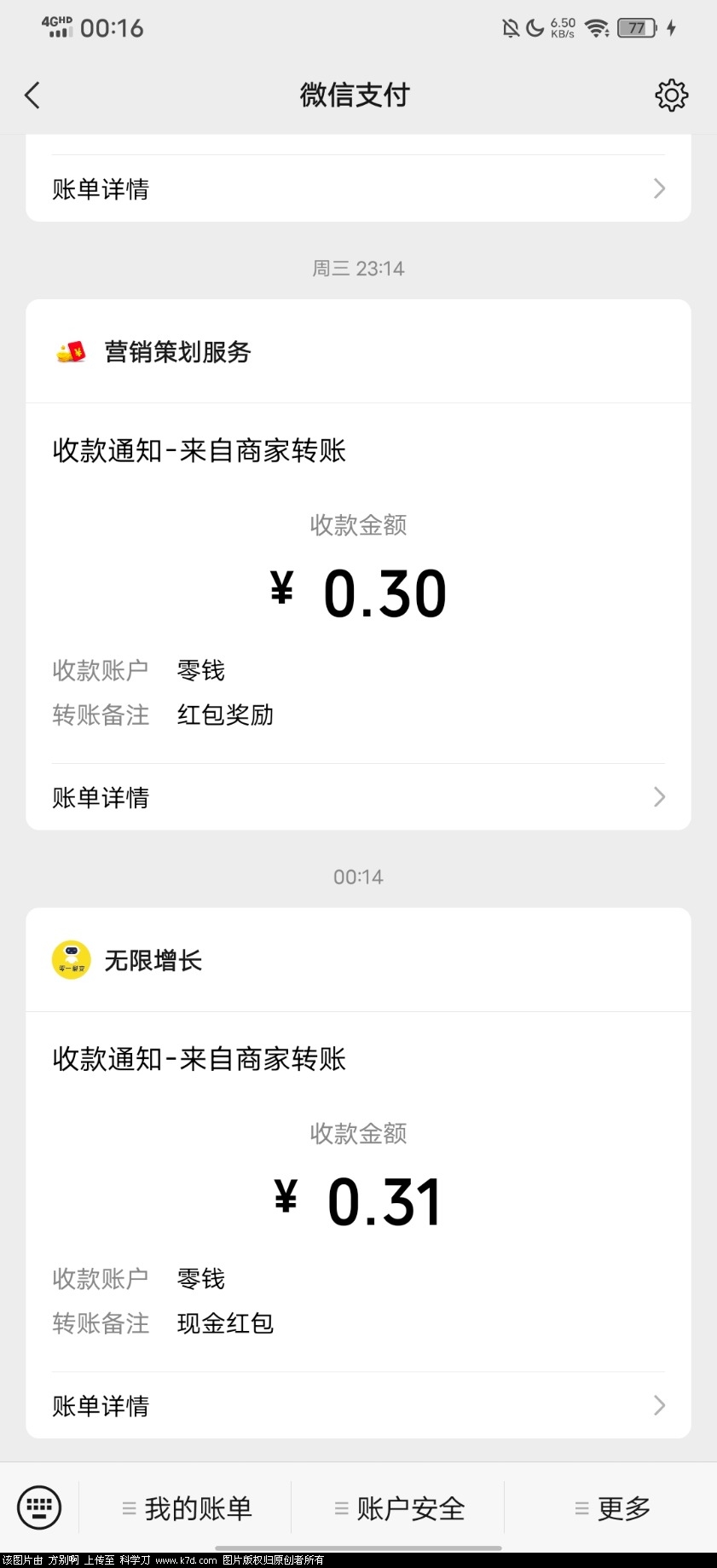717x1568 pixels.
Task: Open the 更多 menu
Action: coord(612,1508)
